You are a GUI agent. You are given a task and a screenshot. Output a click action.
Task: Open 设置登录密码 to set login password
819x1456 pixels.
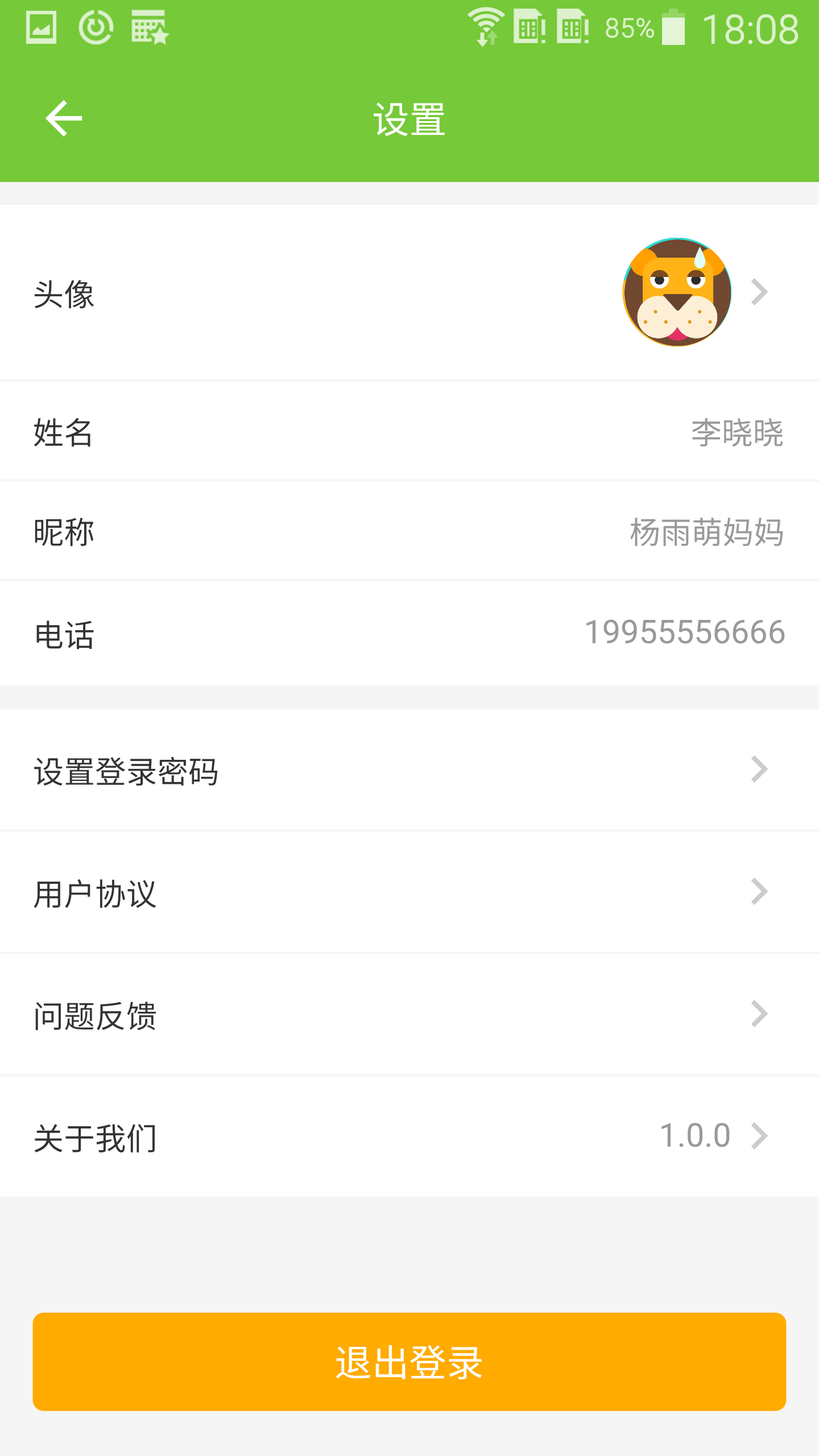pos(409,770)
